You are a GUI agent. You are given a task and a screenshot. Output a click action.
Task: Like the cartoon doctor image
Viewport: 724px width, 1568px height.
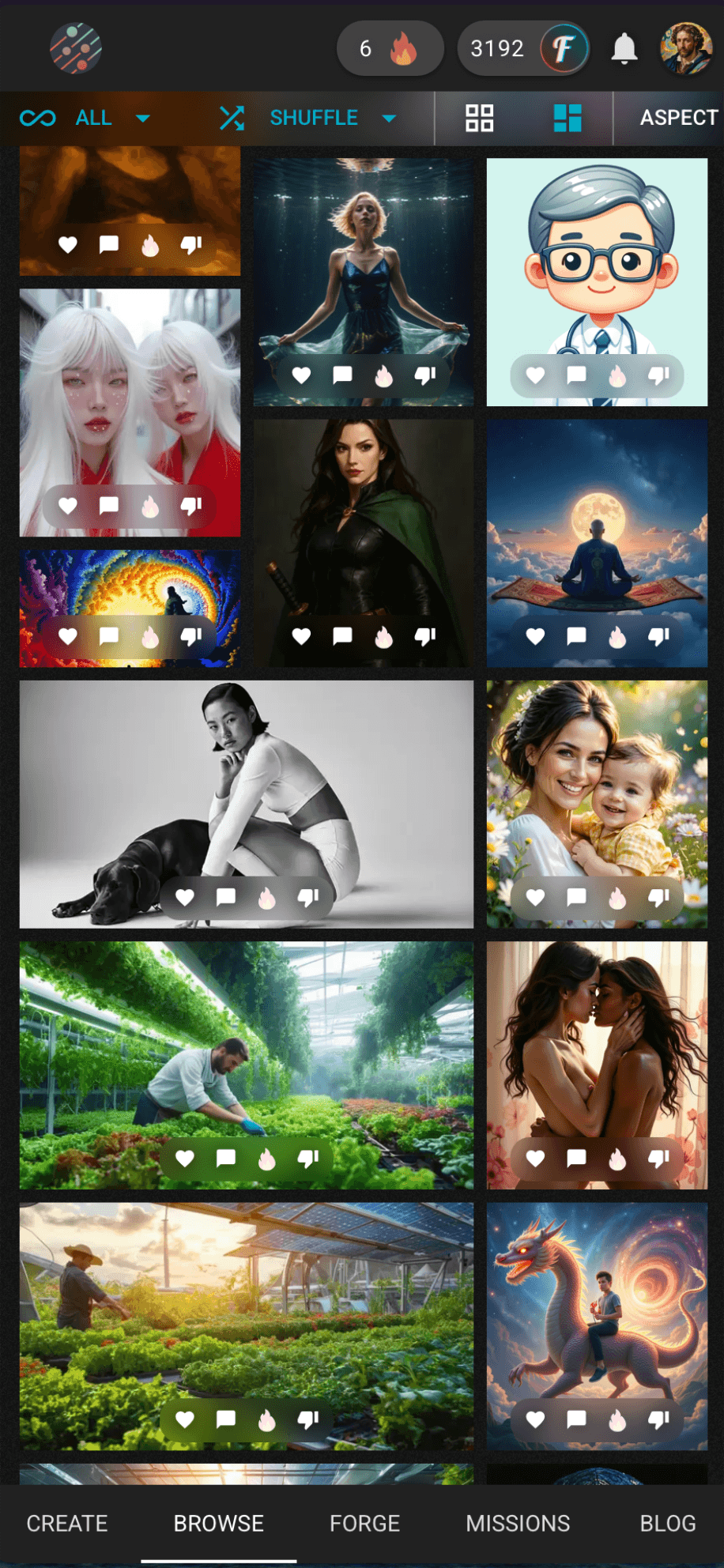click(x=535, y=375)
